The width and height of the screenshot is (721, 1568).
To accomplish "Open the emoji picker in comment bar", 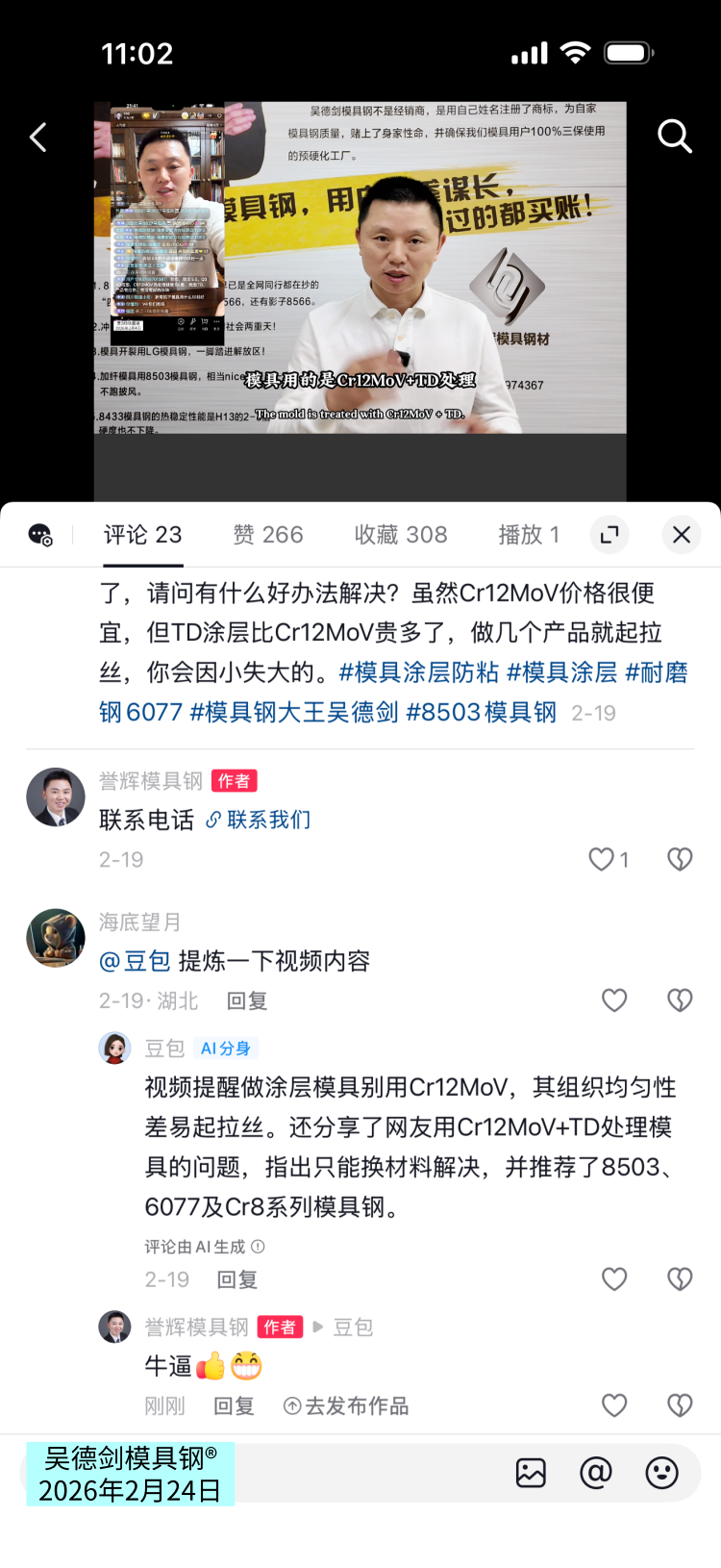I will pos(661,1473).
